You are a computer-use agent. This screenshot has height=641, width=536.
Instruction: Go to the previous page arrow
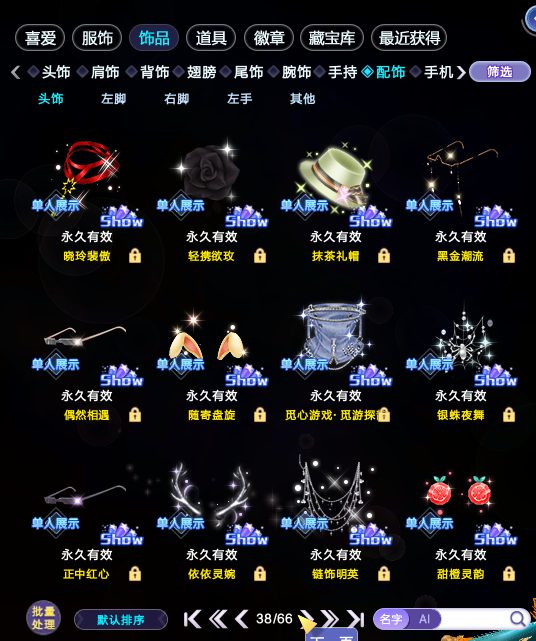(x=242, y=619)
